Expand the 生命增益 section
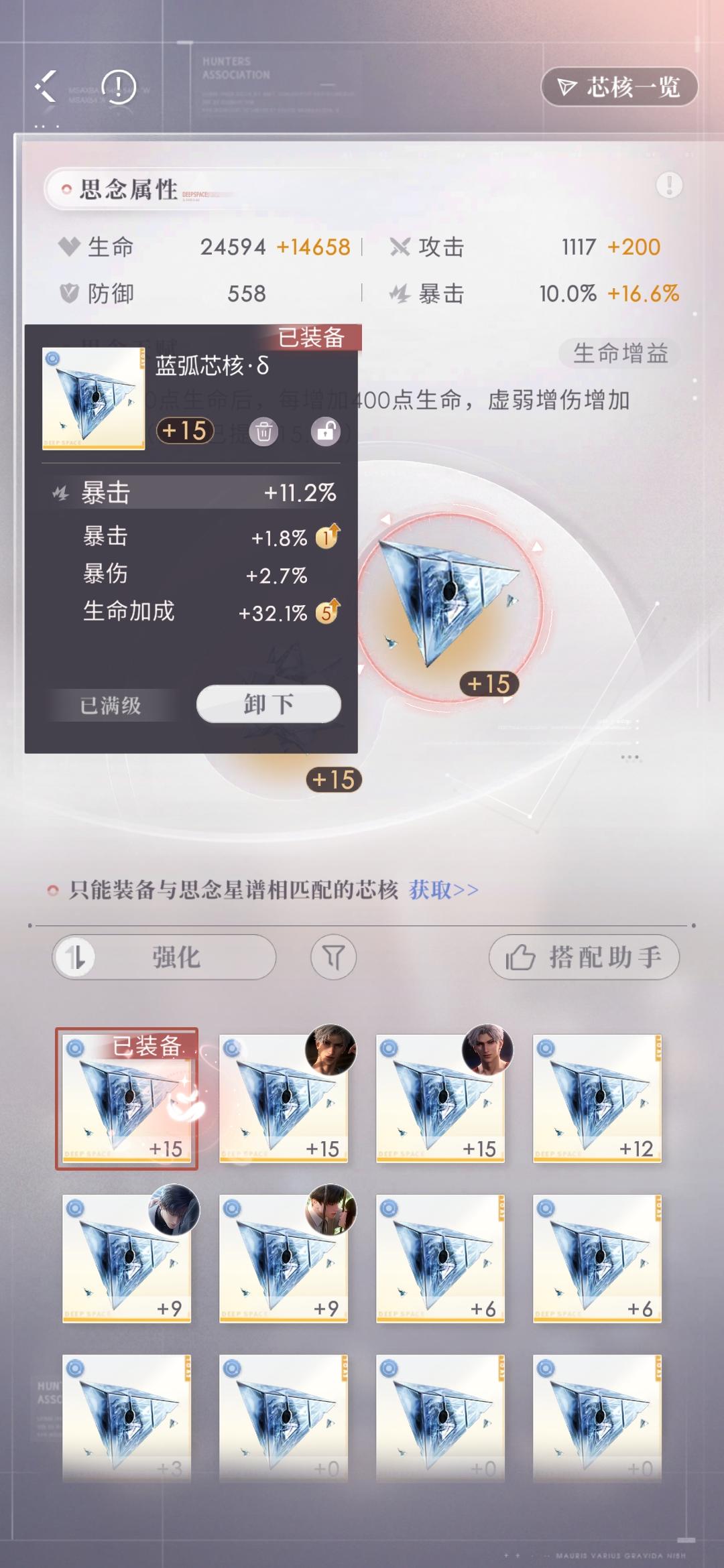The image size is (724, 1568). [x=620, y=352]
